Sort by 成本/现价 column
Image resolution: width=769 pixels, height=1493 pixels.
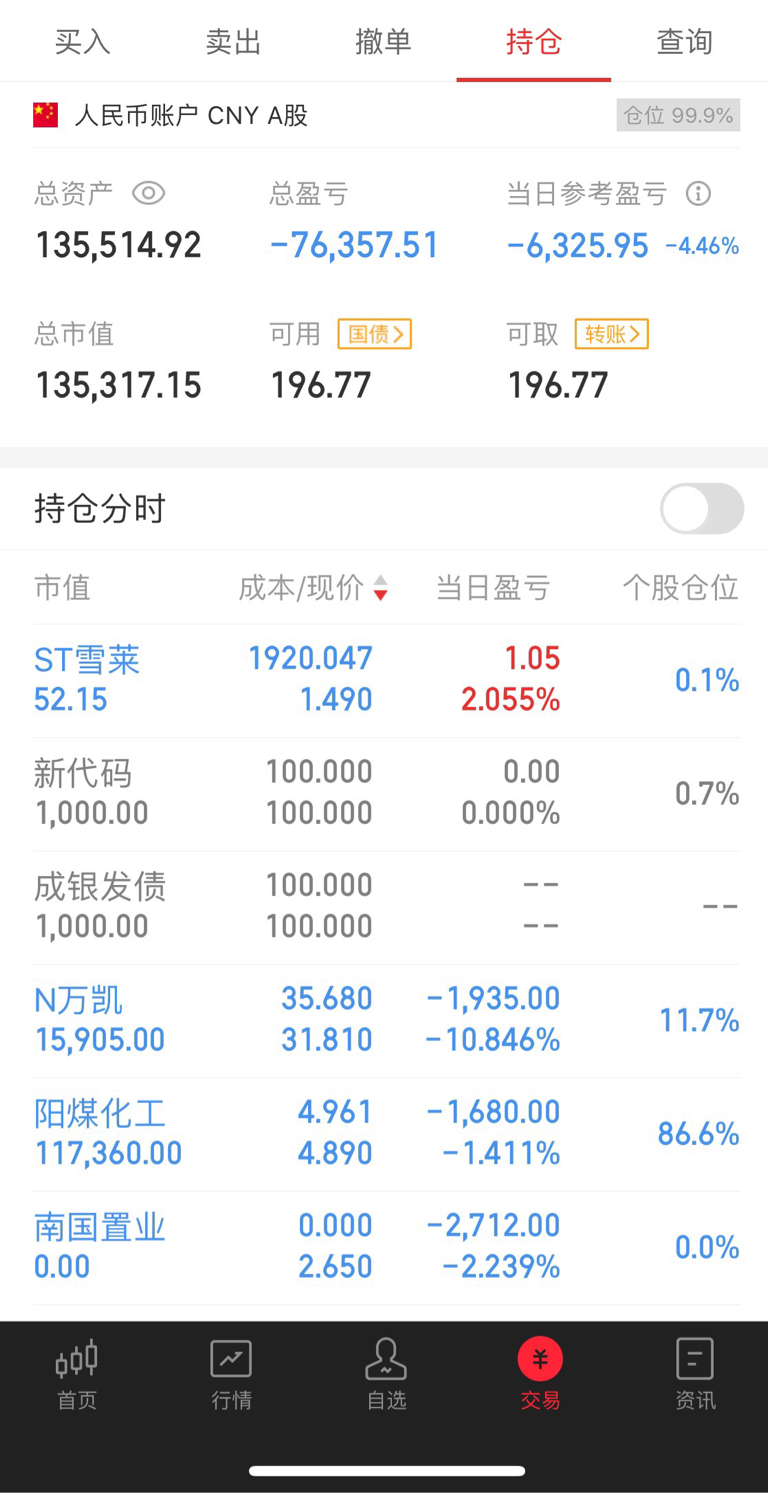coord(313,588)
